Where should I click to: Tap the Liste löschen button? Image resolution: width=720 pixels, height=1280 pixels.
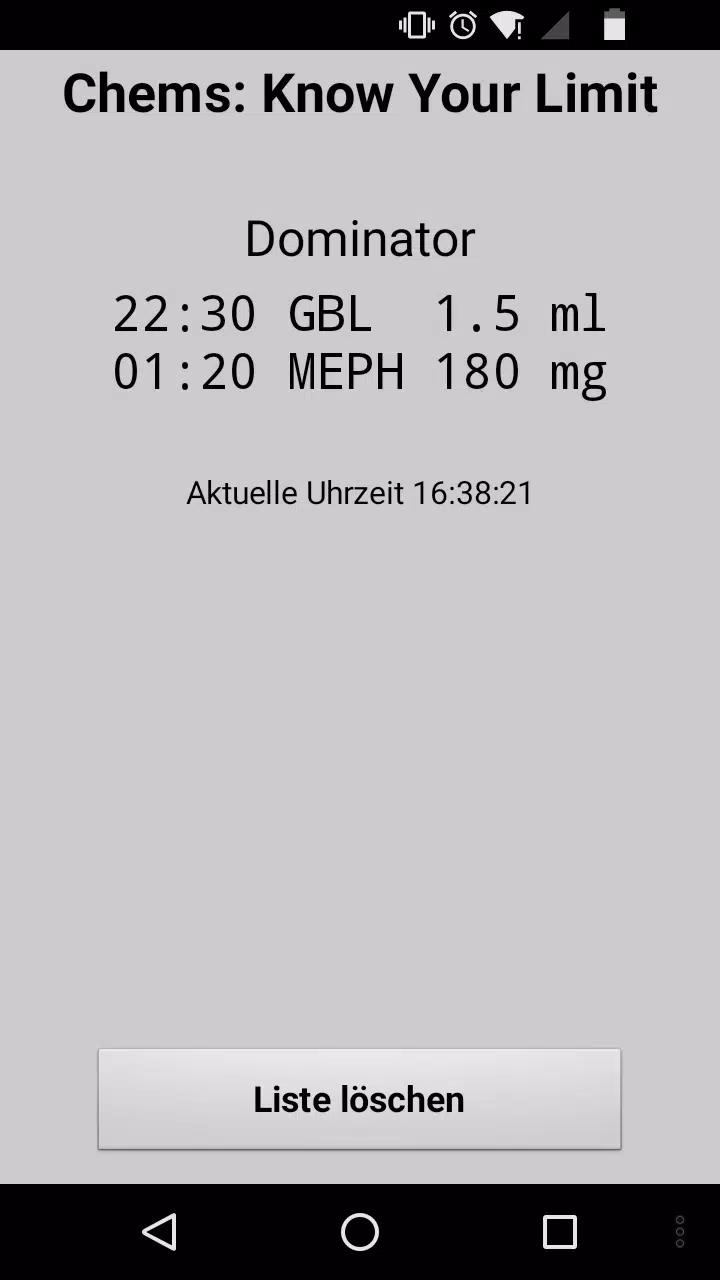pos(359,1099)
